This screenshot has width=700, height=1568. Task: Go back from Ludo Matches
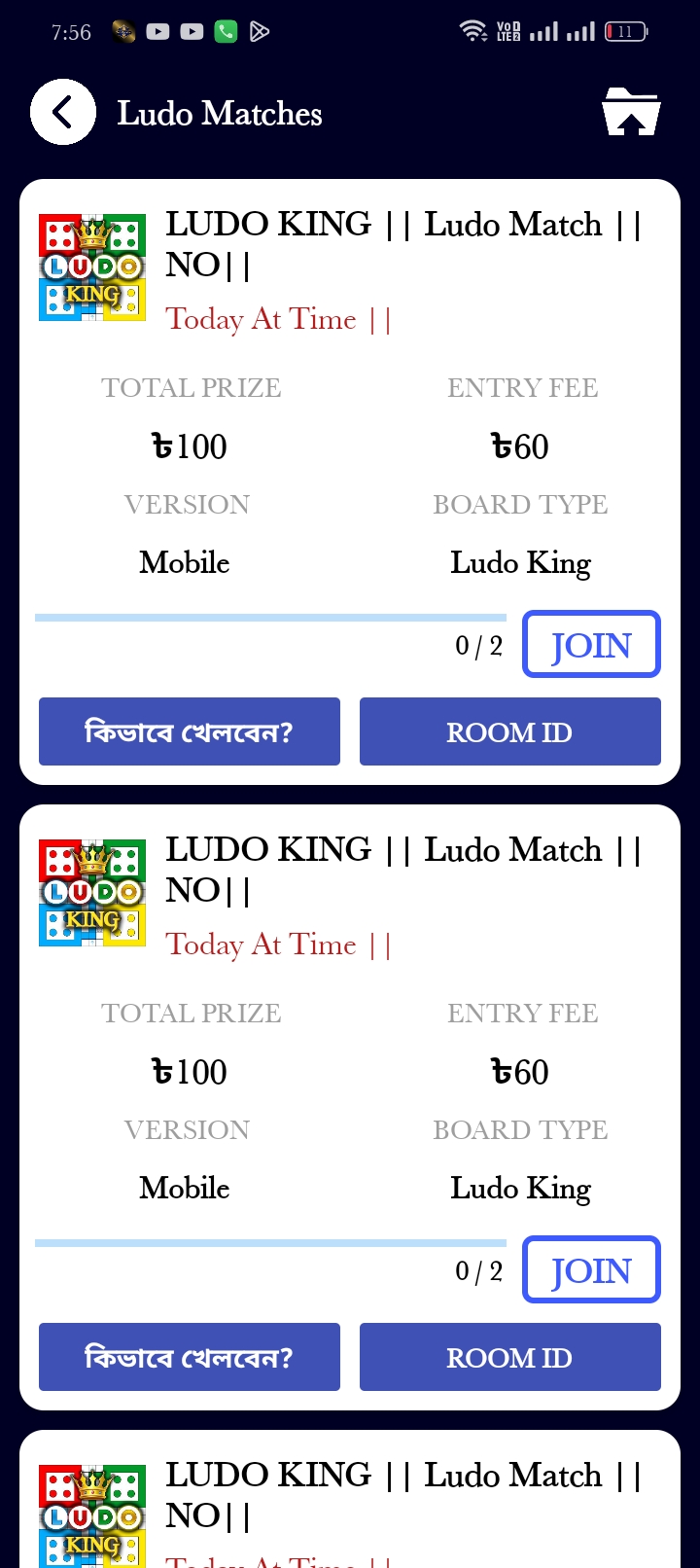[x=63, y=112]
